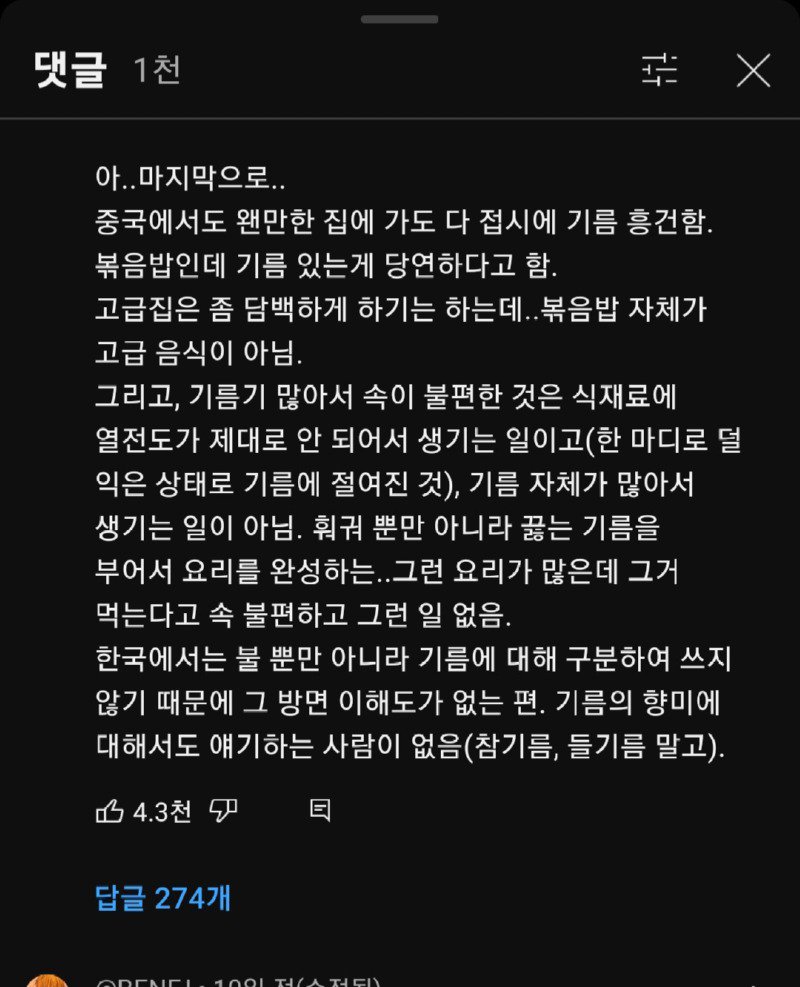The image size is (800, 987).
Task: Dislike this comment
Action: point(223,811)
